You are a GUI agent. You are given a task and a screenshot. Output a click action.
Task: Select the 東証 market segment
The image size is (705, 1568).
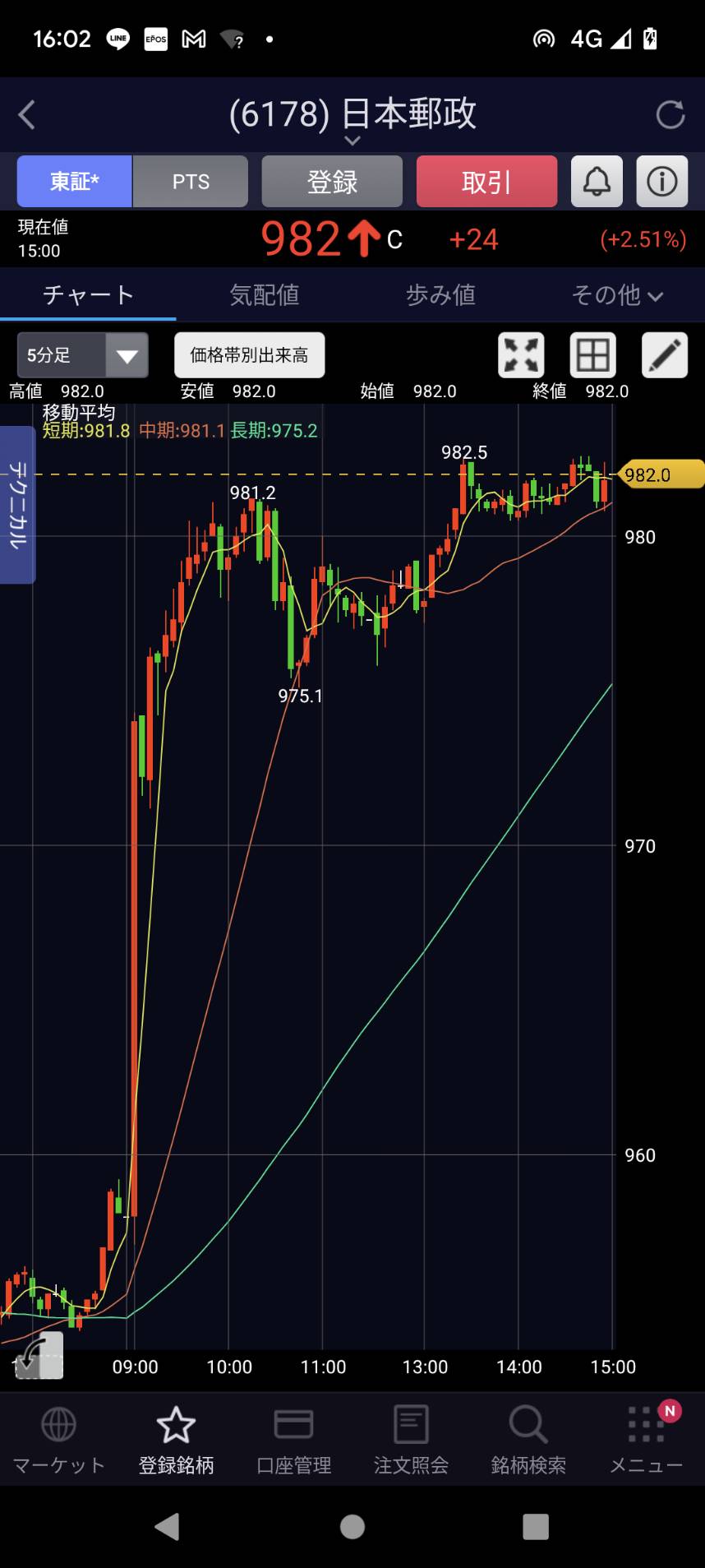point(75,181)
